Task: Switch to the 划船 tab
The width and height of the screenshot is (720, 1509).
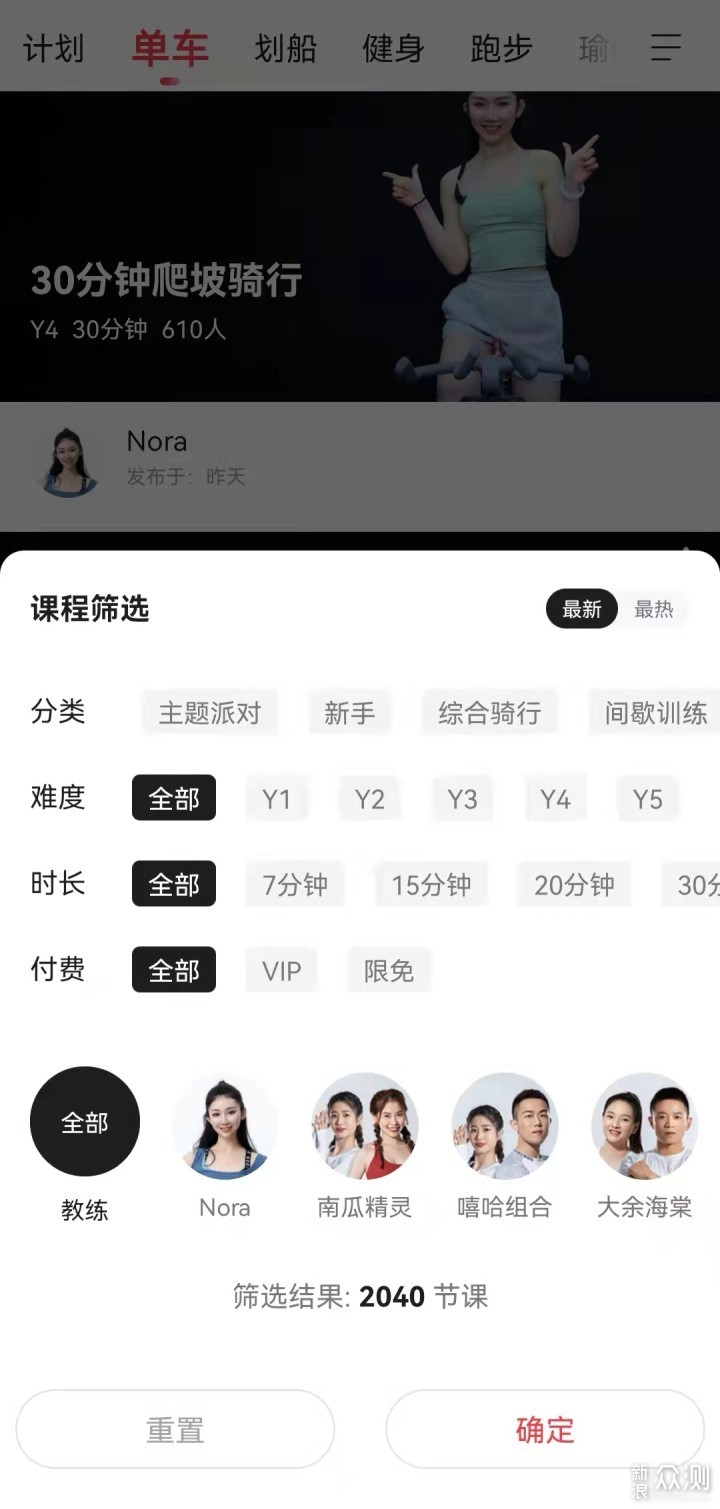Action: tap(285, 48)
